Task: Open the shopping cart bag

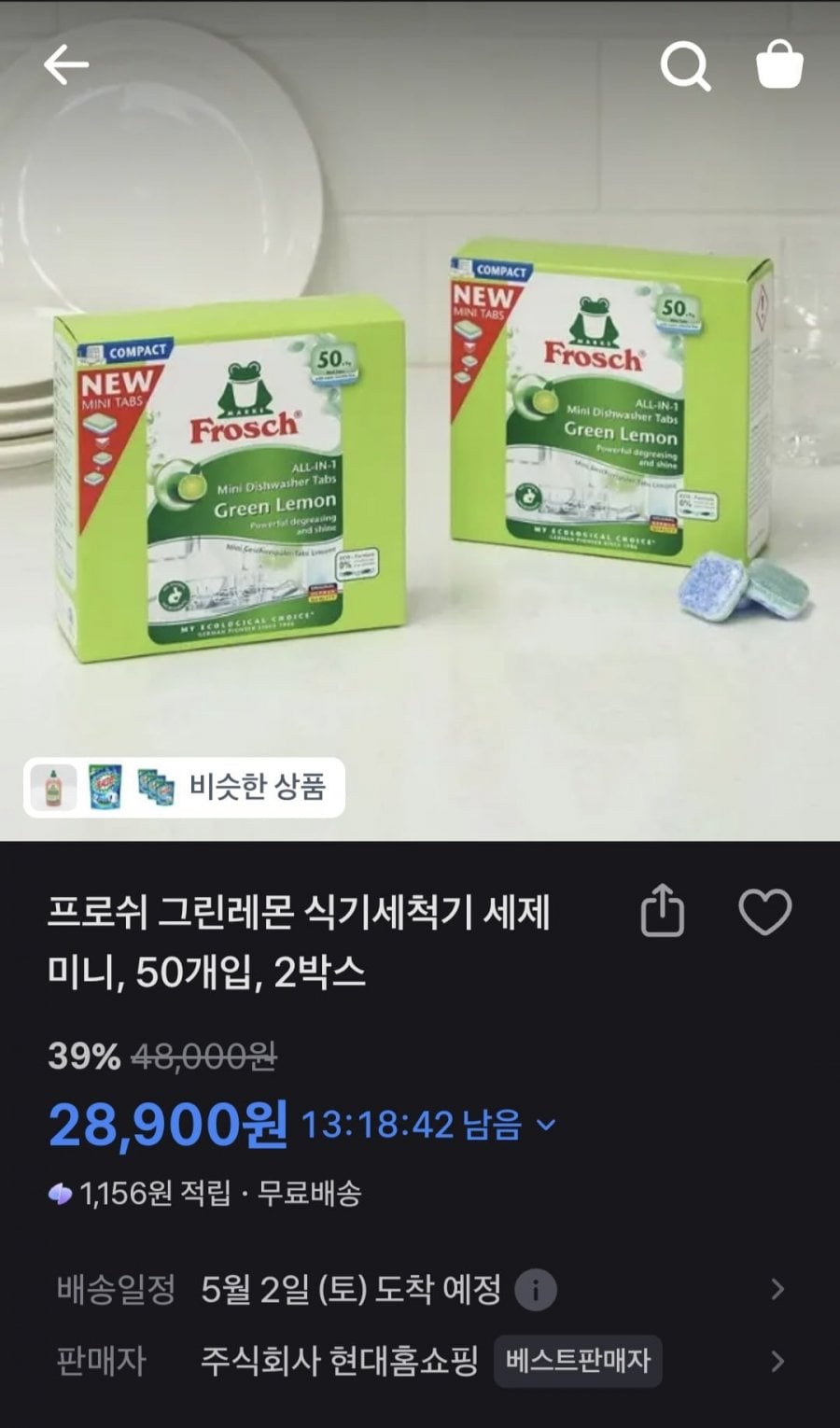Action: 779,65
